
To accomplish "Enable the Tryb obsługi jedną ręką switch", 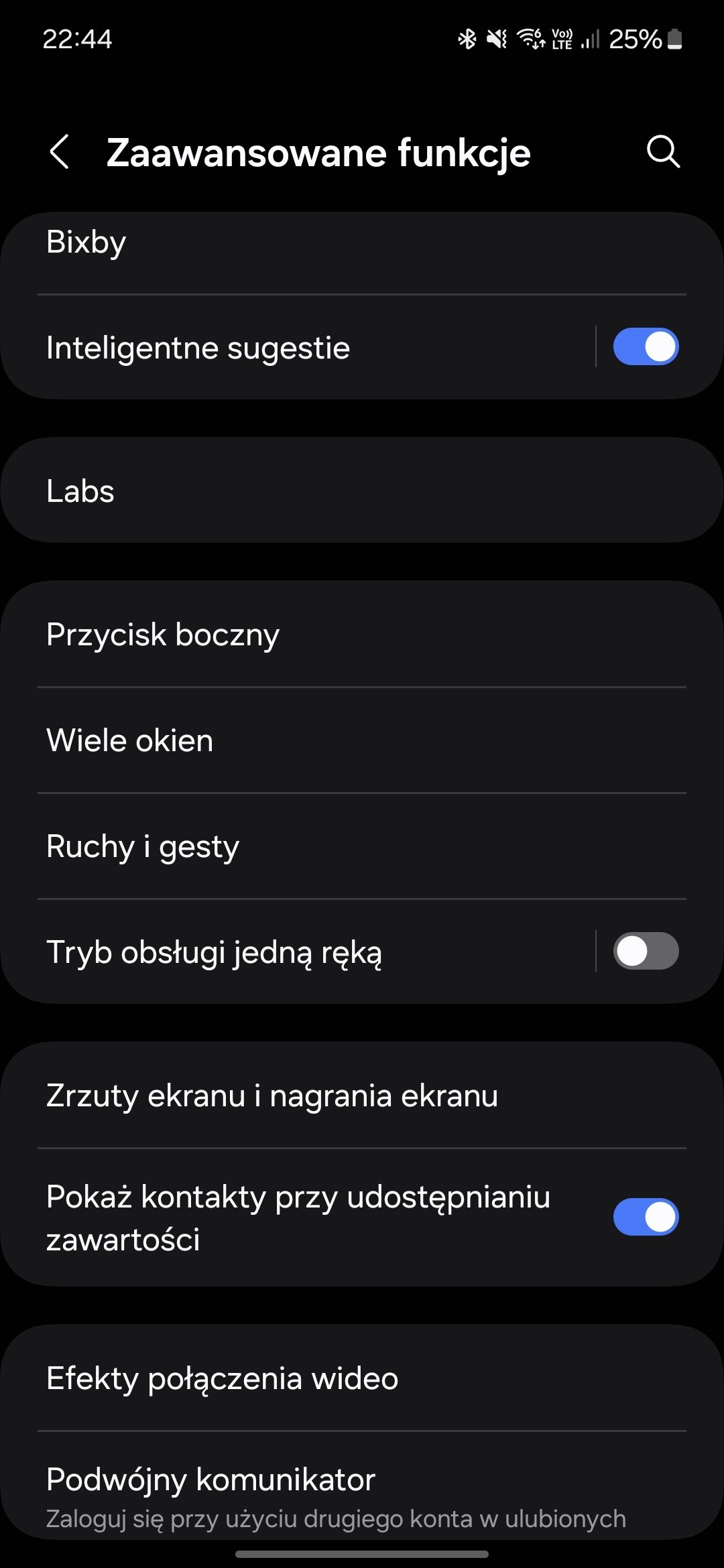I will point(646,951).
